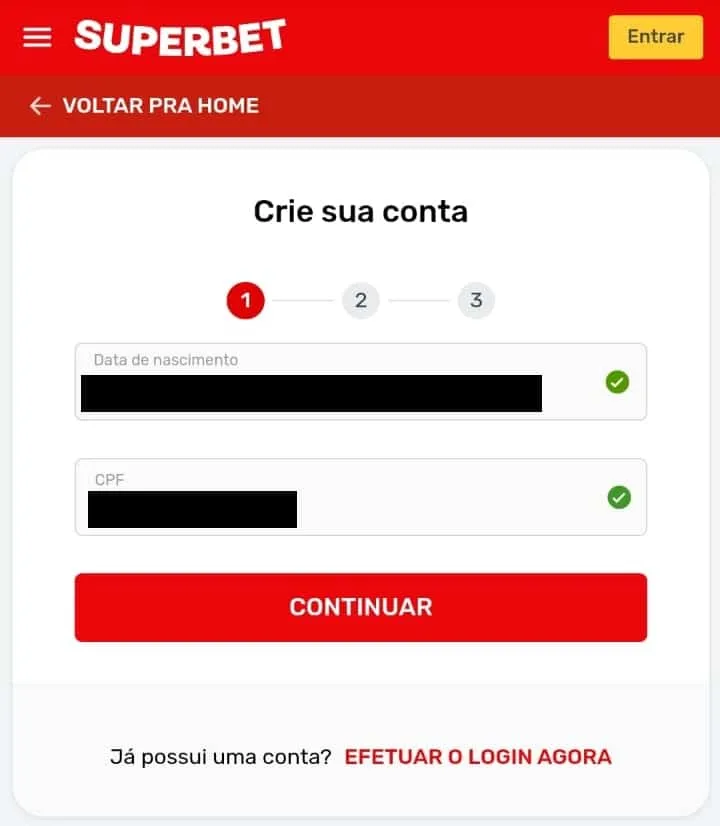720x826 pixels.
Task: Click the Superbet logo
Action: point(180,37)
